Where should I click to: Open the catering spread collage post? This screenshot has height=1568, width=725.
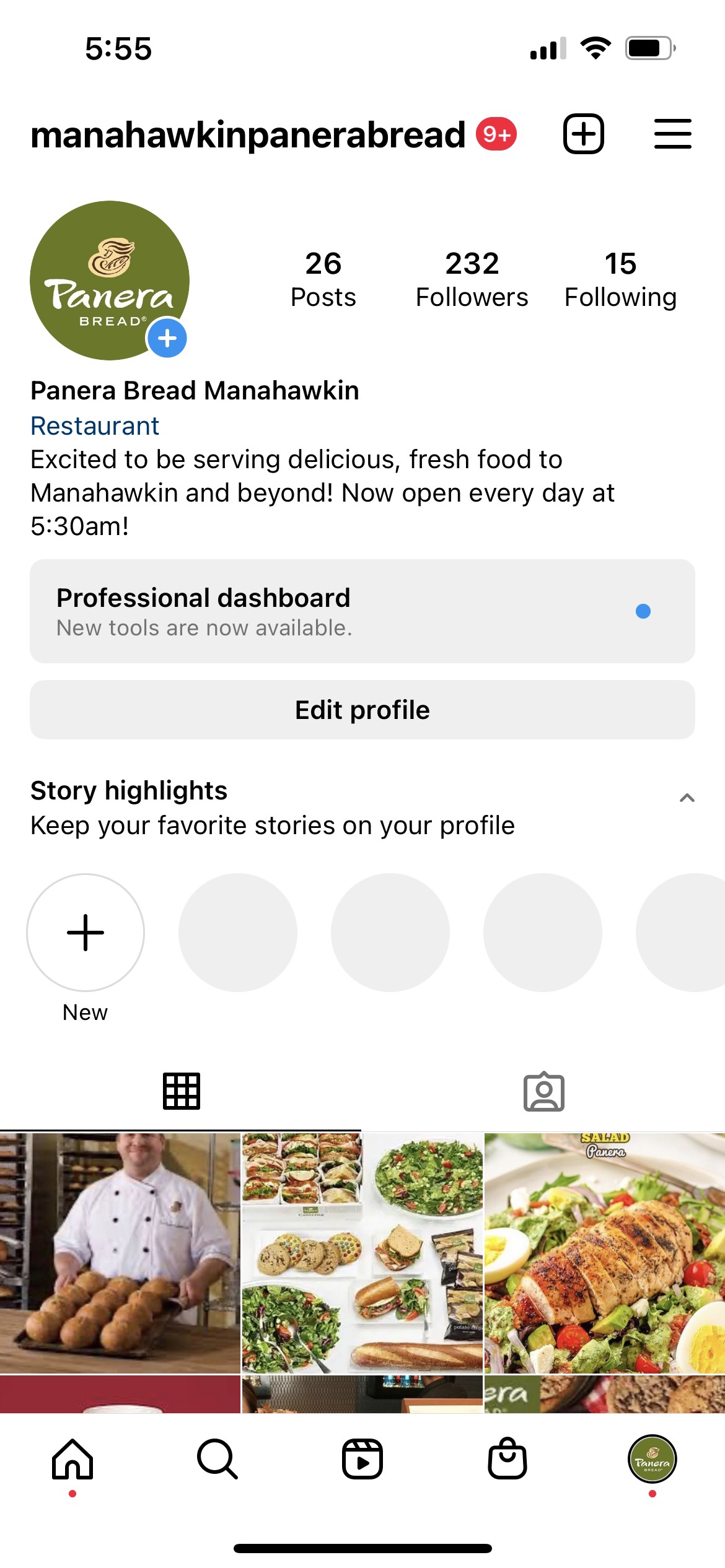click(362, 1252)
